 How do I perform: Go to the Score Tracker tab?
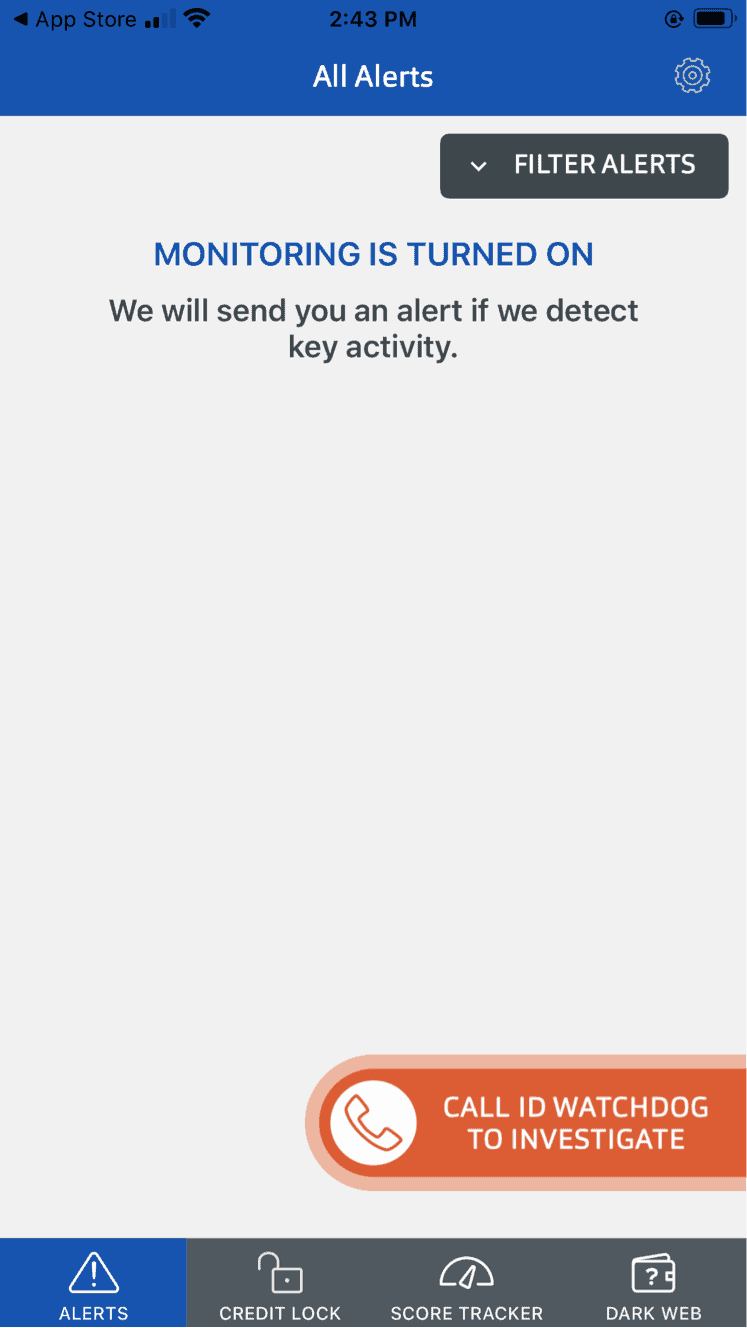click(466, 1284)
